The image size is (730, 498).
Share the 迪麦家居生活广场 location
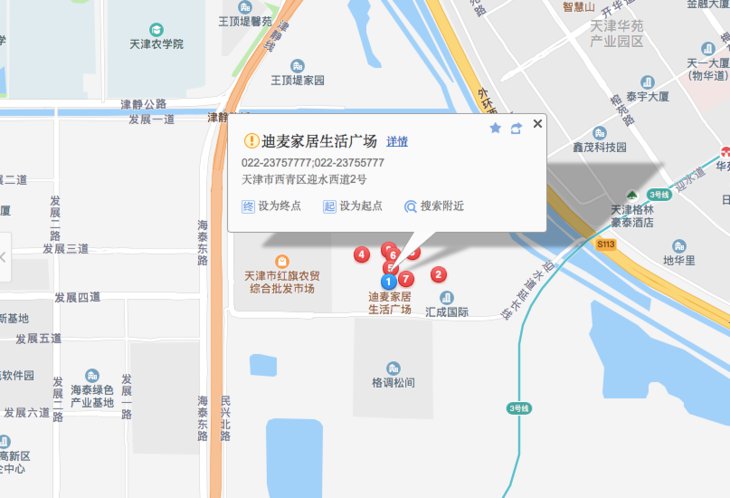[516, 128]
